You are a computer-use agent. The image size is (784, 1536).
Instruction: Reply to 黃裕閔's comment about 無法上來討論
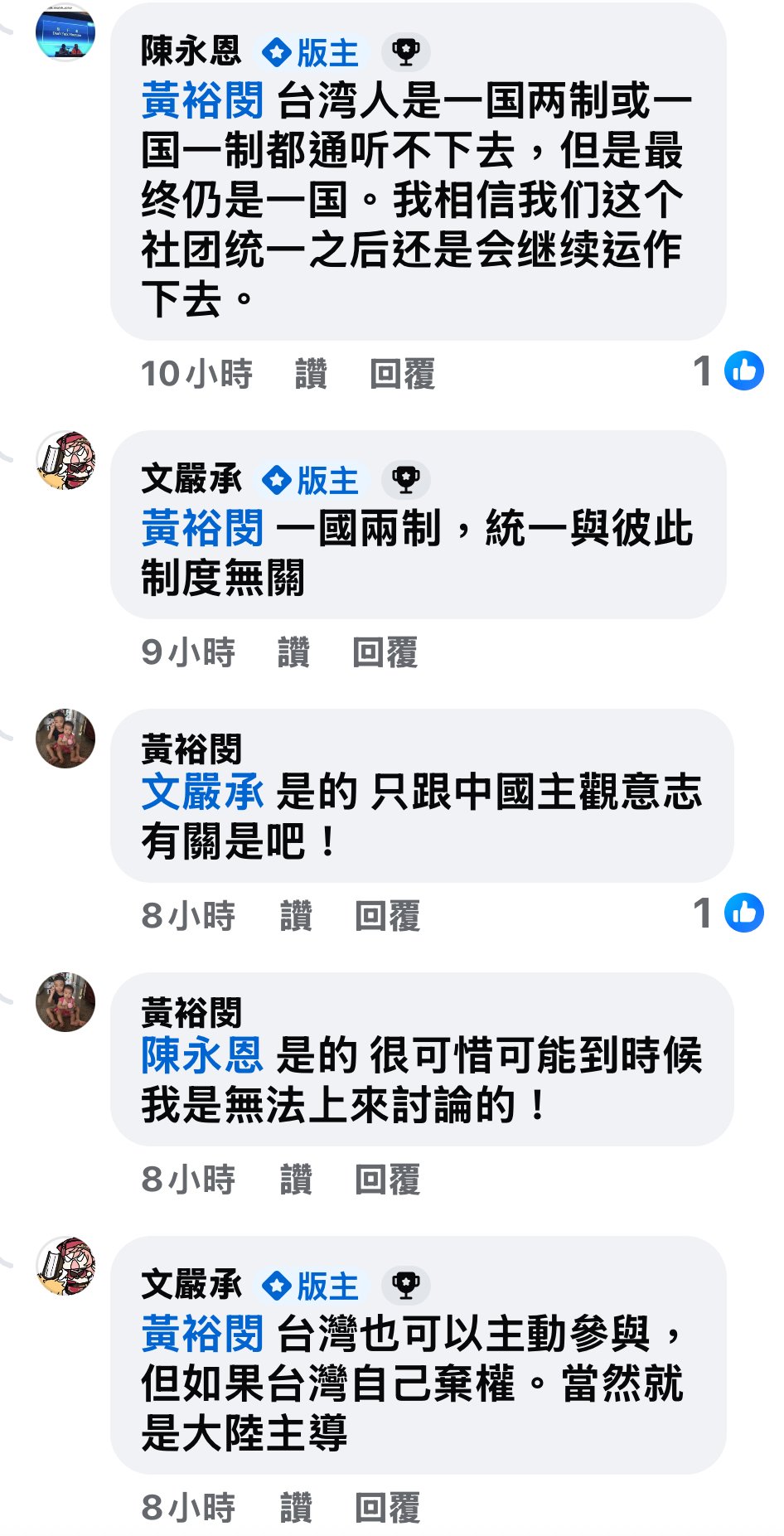387,1180
